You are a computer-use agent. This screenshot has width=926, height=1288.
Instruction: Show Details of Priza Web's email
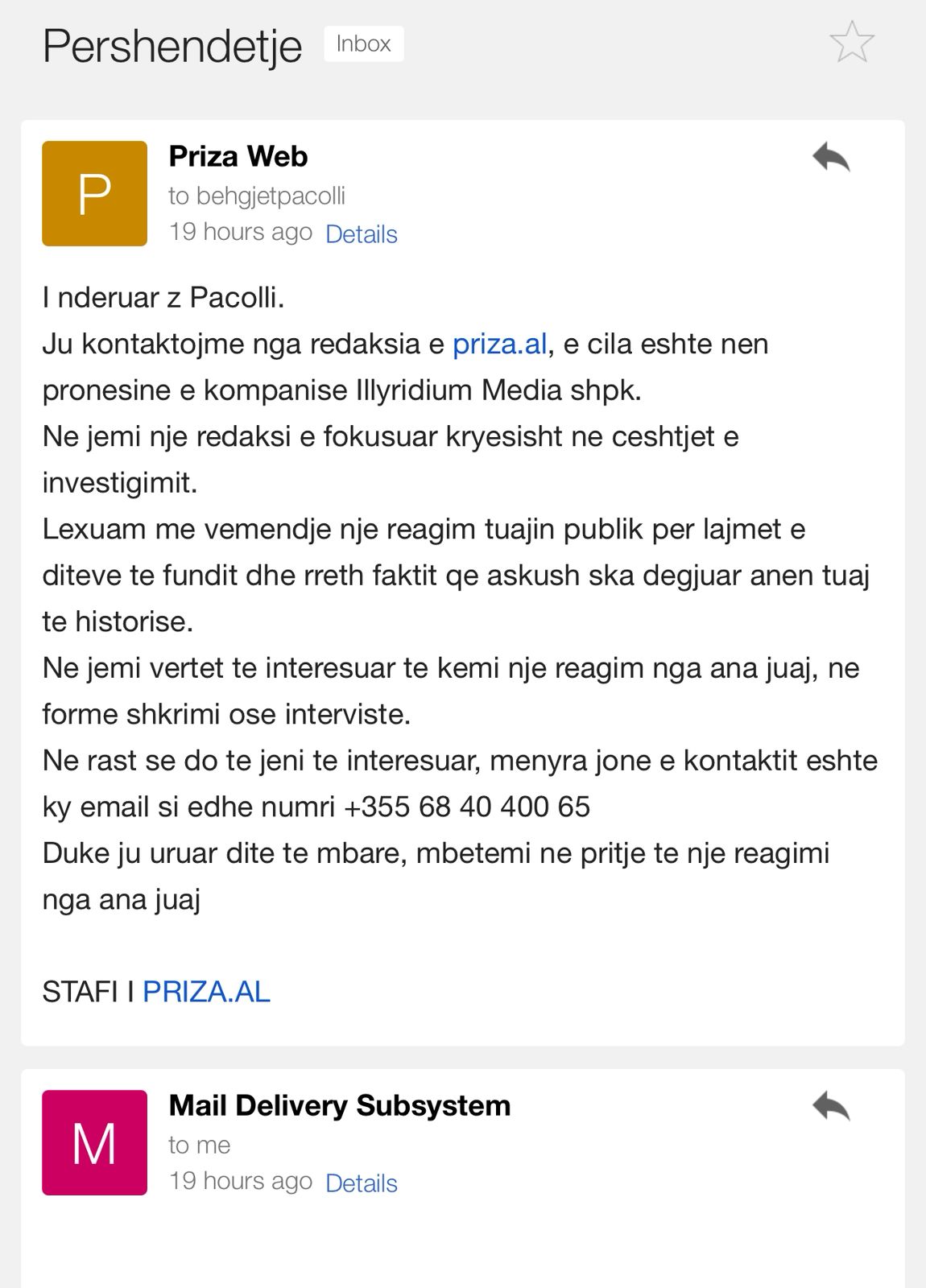click(361, 234)
